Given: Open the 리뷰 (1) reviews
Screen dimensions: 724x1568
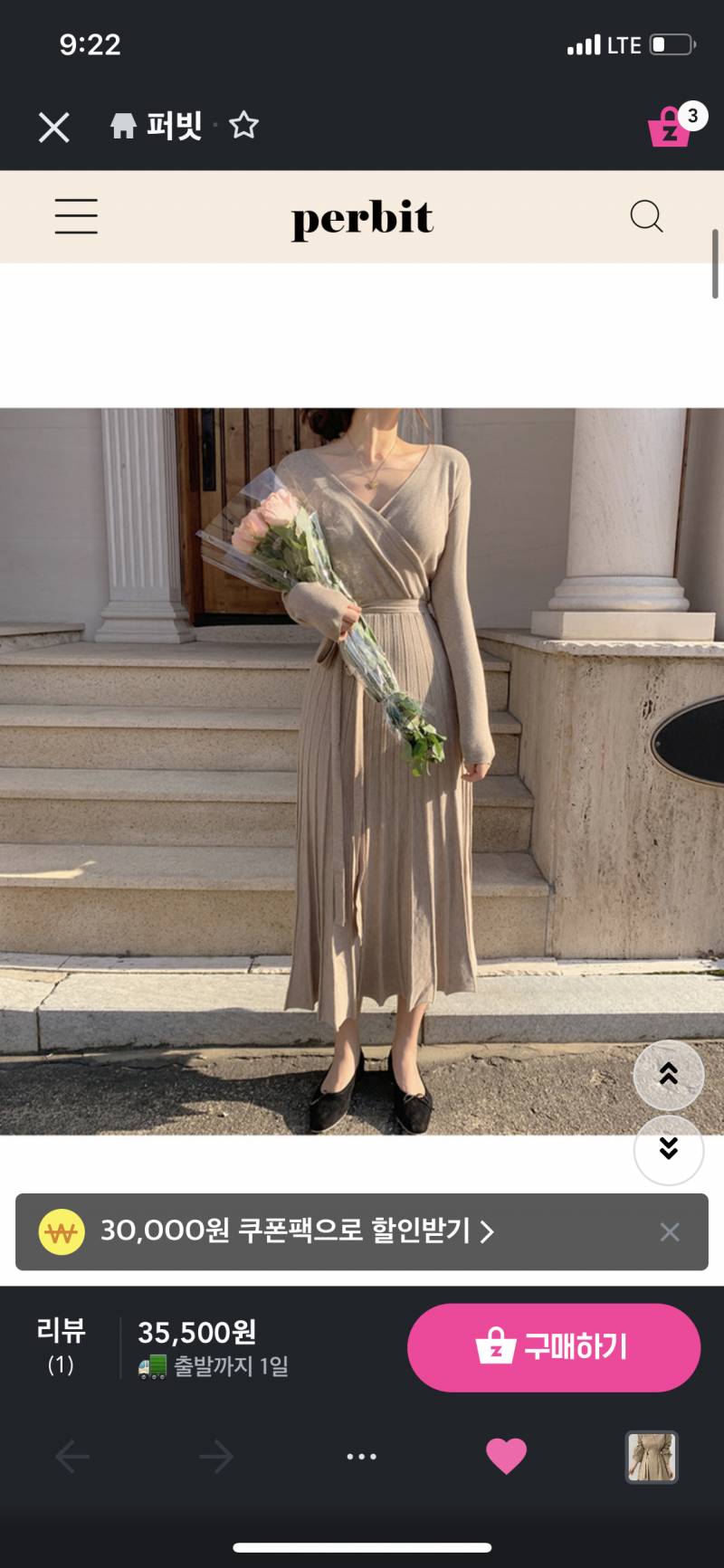Looking at the screenshot, I should click(x=61, y=1346).
